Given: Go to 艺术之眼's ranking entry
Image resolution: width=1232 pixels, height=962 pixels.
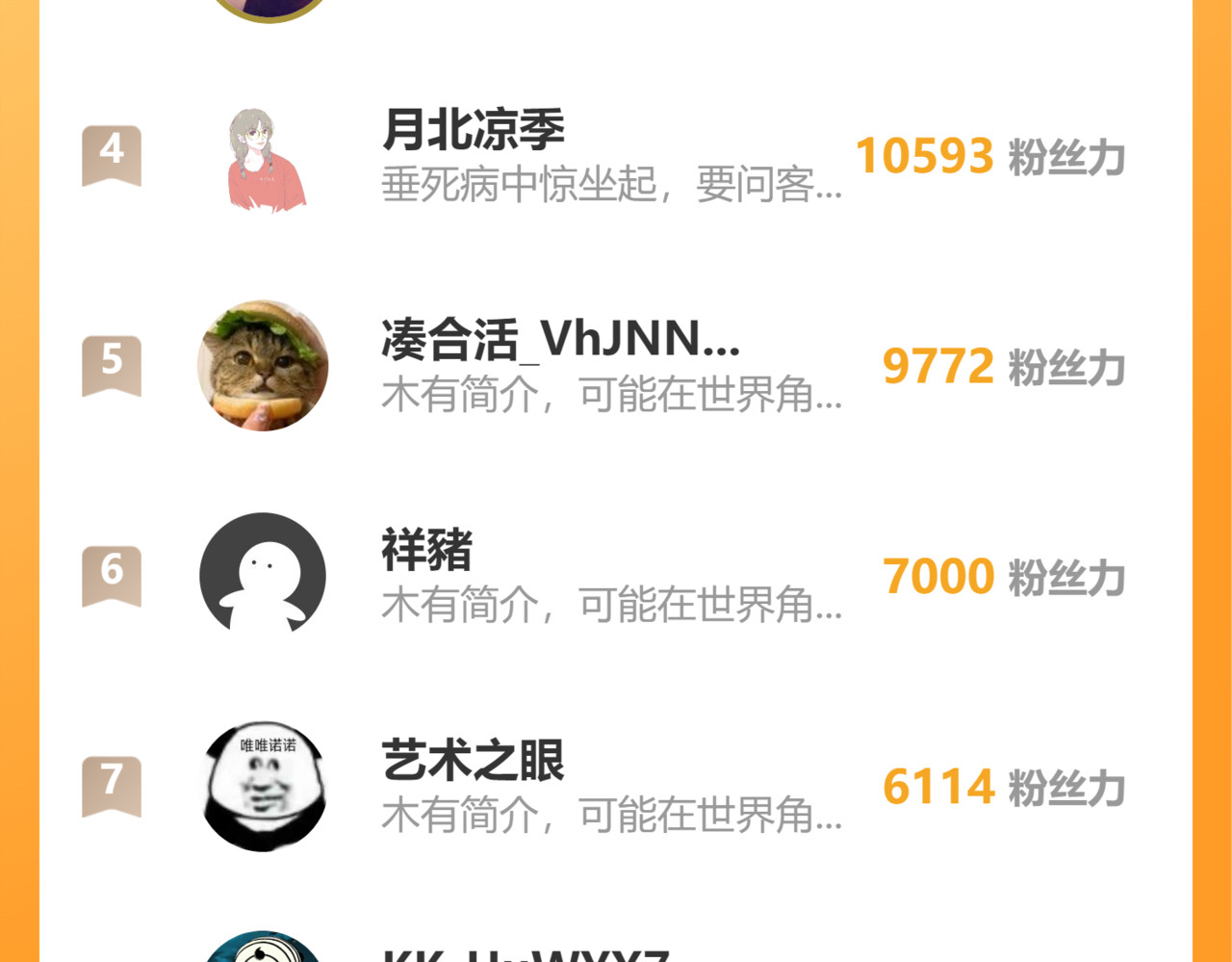Looking at the screenshot, I should 473,761.
